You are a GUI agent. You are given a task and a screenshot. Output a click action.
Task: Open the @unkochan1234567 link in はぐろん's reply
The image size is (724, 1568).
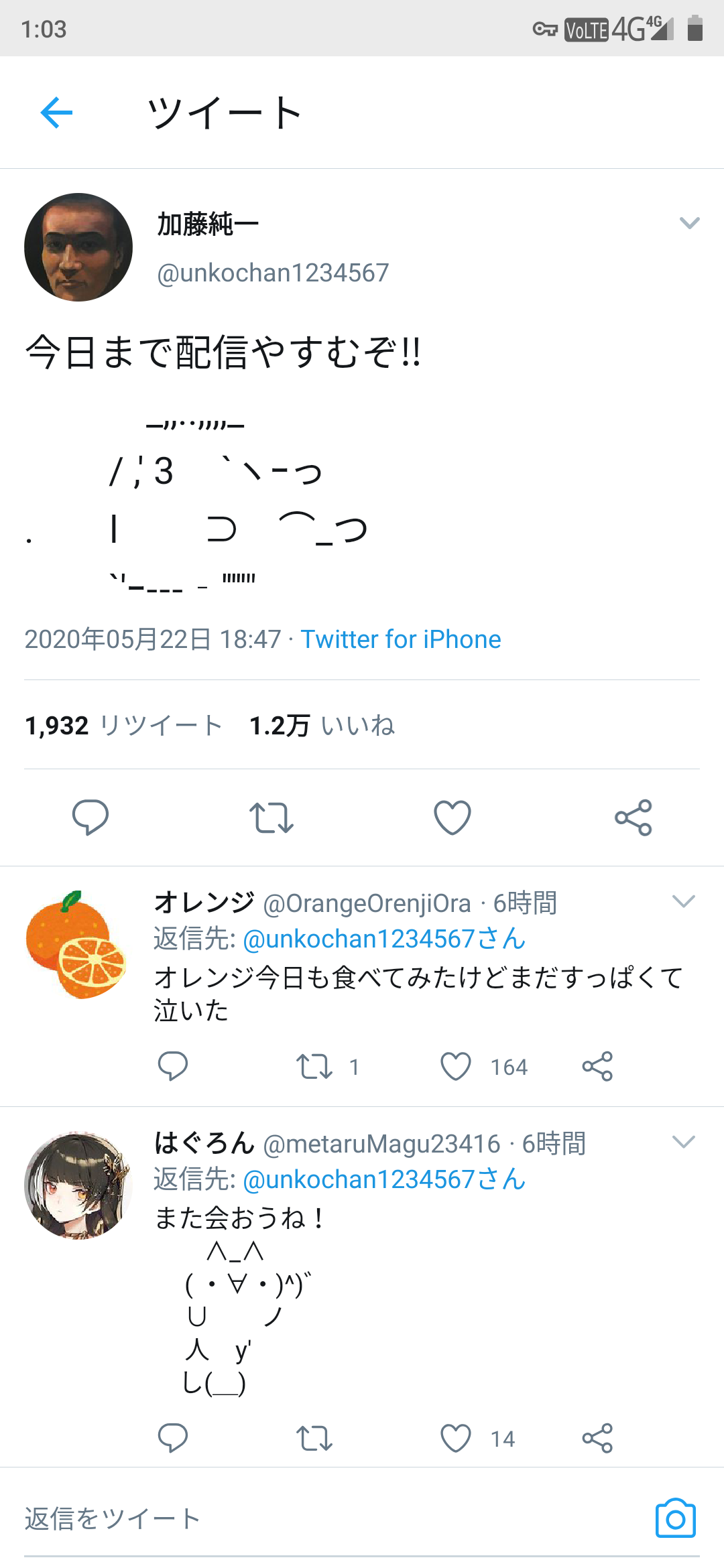[x=384, y=1179]
